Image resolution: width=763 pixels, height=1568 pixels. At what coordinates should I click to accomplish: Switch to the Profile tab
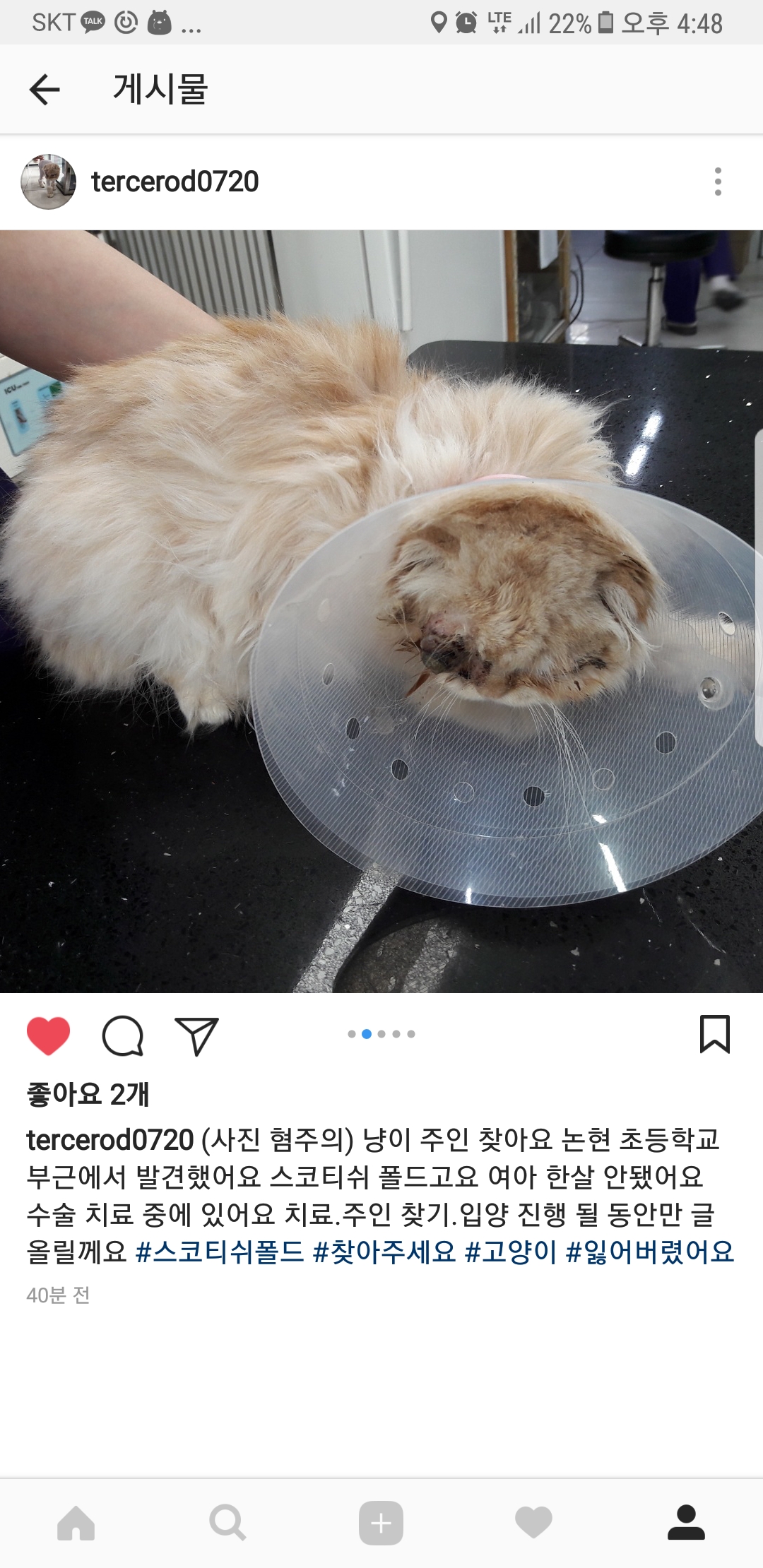coord(686,1522)
